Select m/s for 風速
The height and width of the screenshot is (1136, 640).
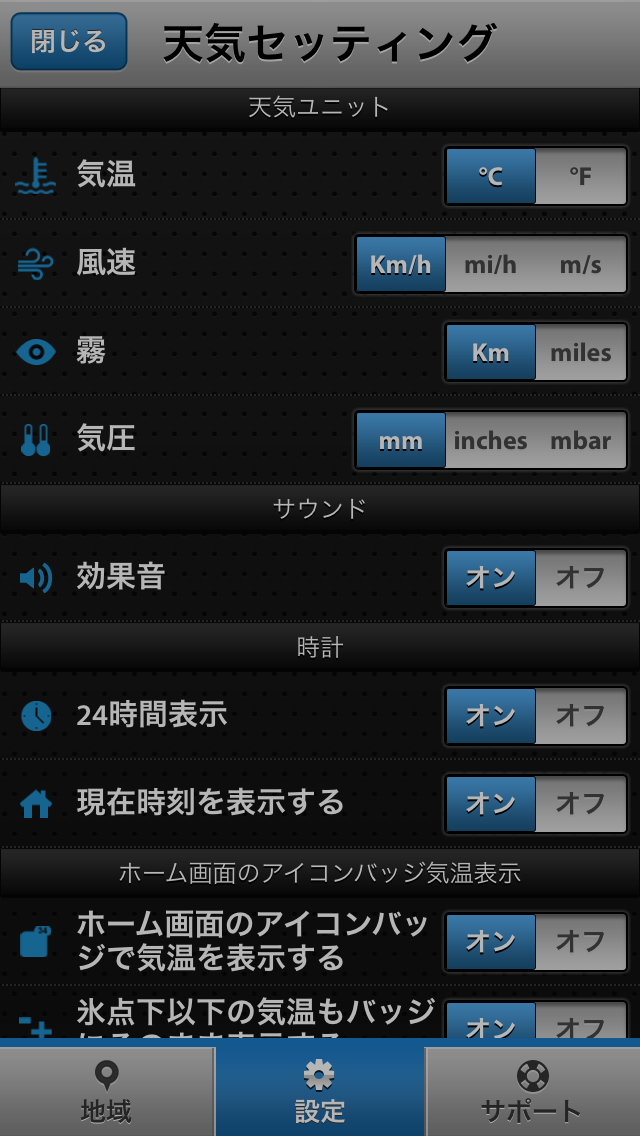pos(581,264)
